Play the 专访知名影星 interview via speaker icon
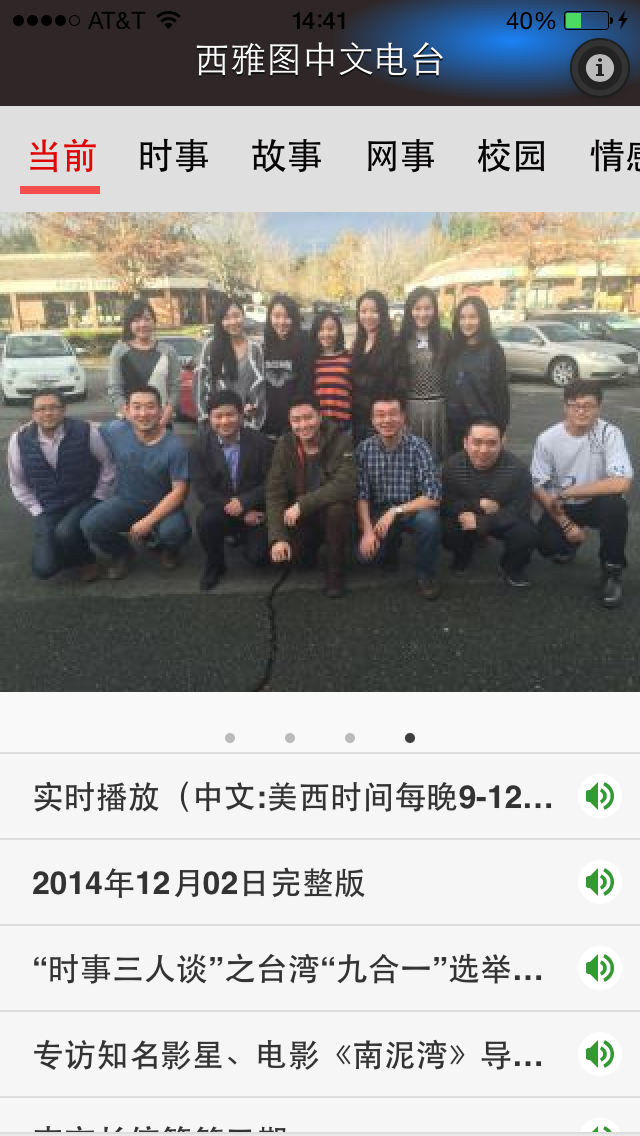The image size is (640, 1136). (600, 1054)
